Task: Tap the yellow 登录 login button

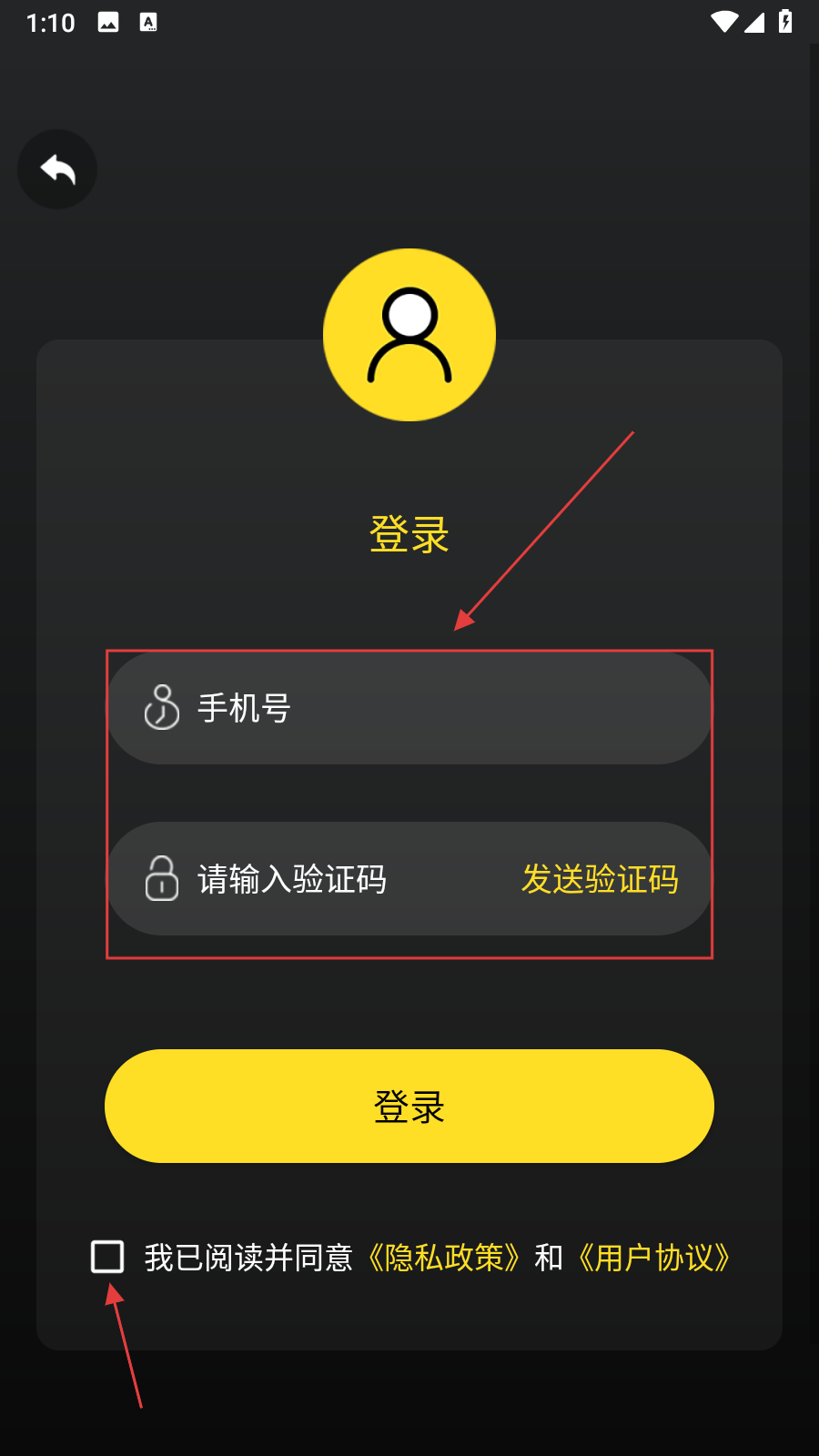Action: click(409, 1106)
